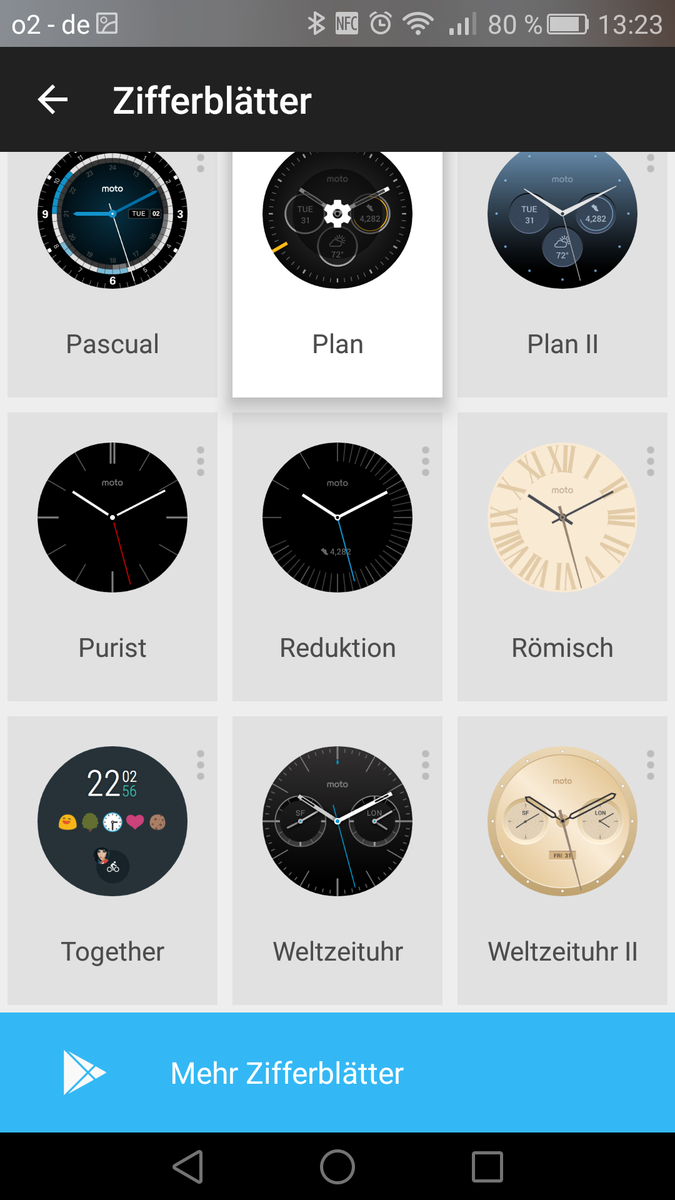Open settings gear on the Plan watch face
675x1200 pixels.
point(337,213)
